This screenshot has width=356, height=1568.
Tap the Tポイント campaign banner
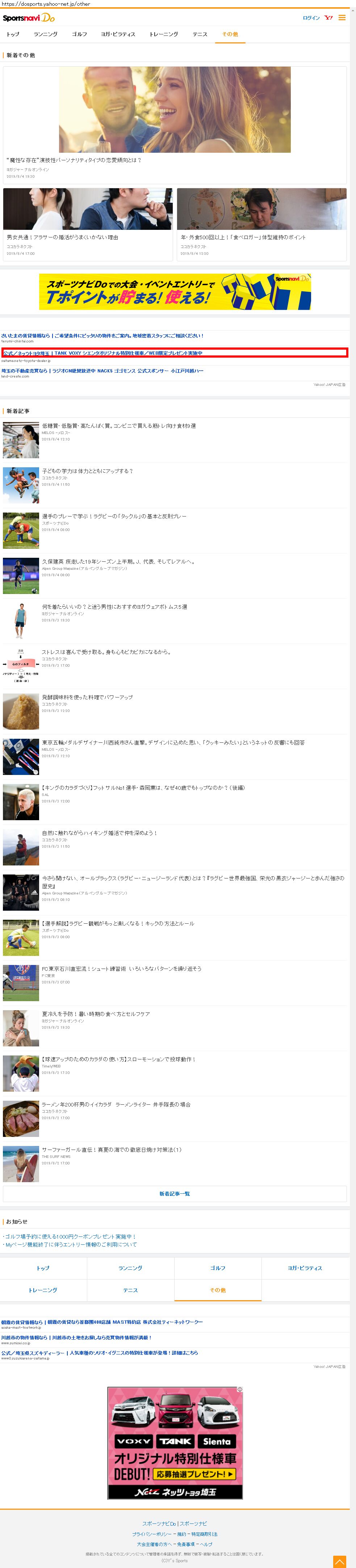coord(175,292)
